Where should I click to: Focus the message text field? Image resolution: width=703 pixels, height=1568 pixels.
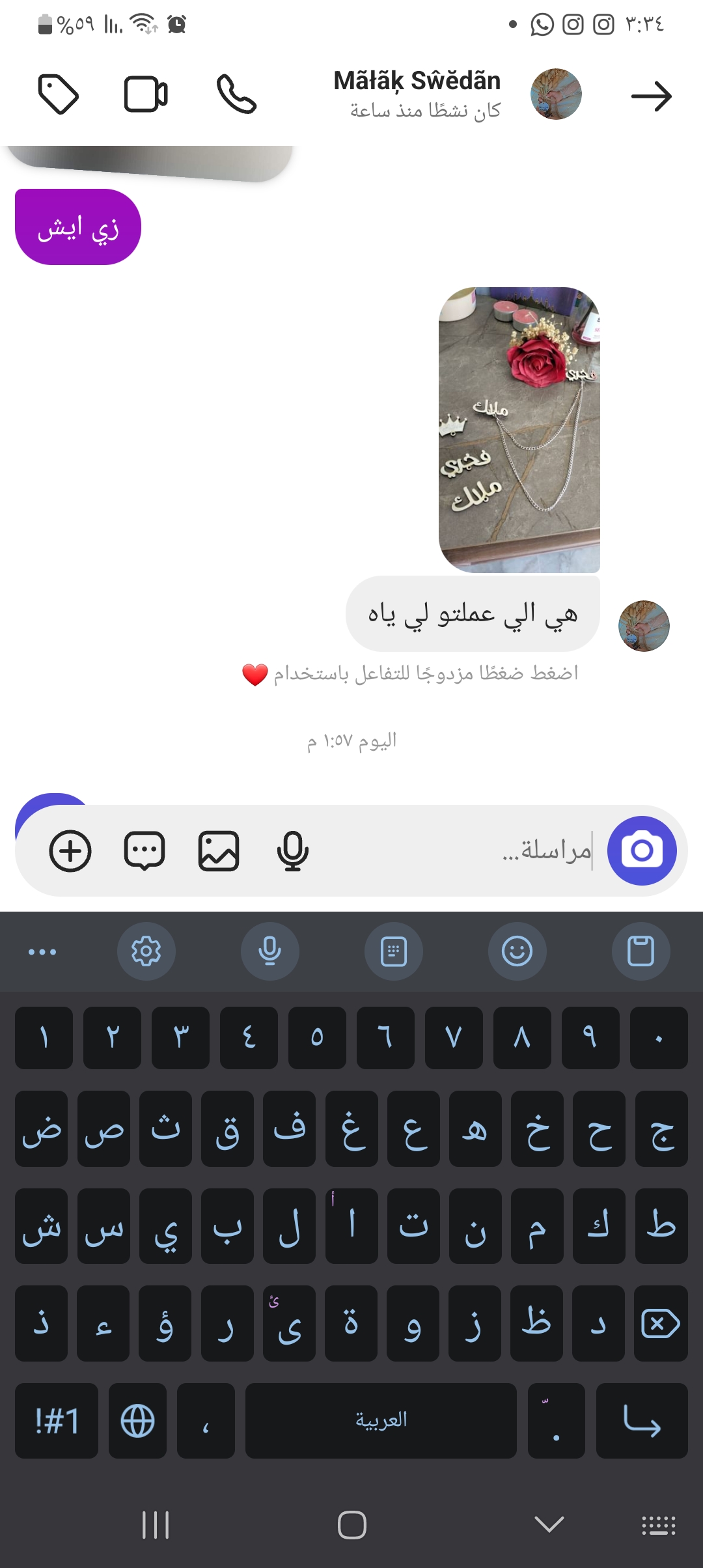pyautogui.click(x=456, y=850)
